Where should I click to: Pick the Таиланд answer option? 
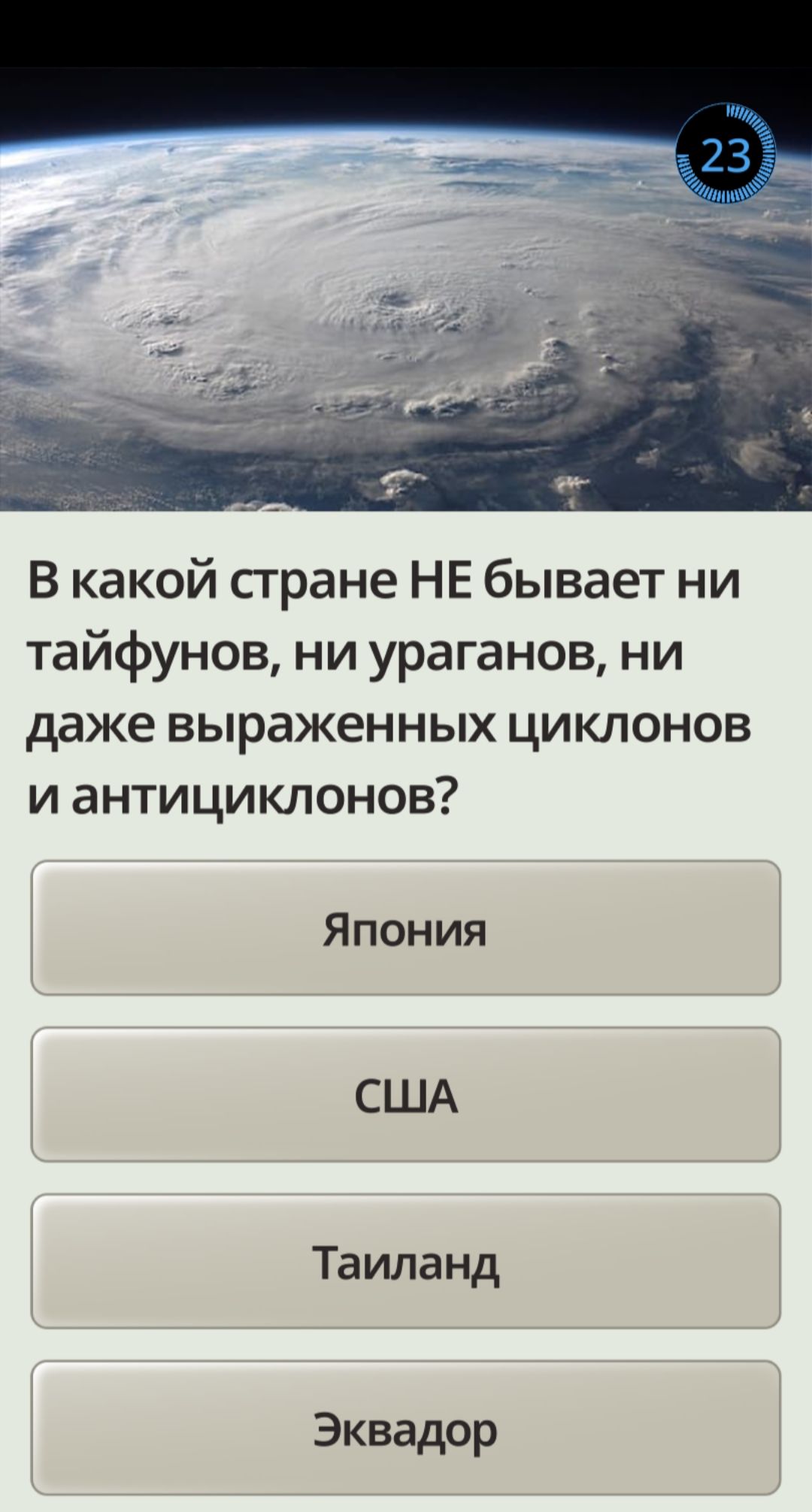pos(405,1262)
